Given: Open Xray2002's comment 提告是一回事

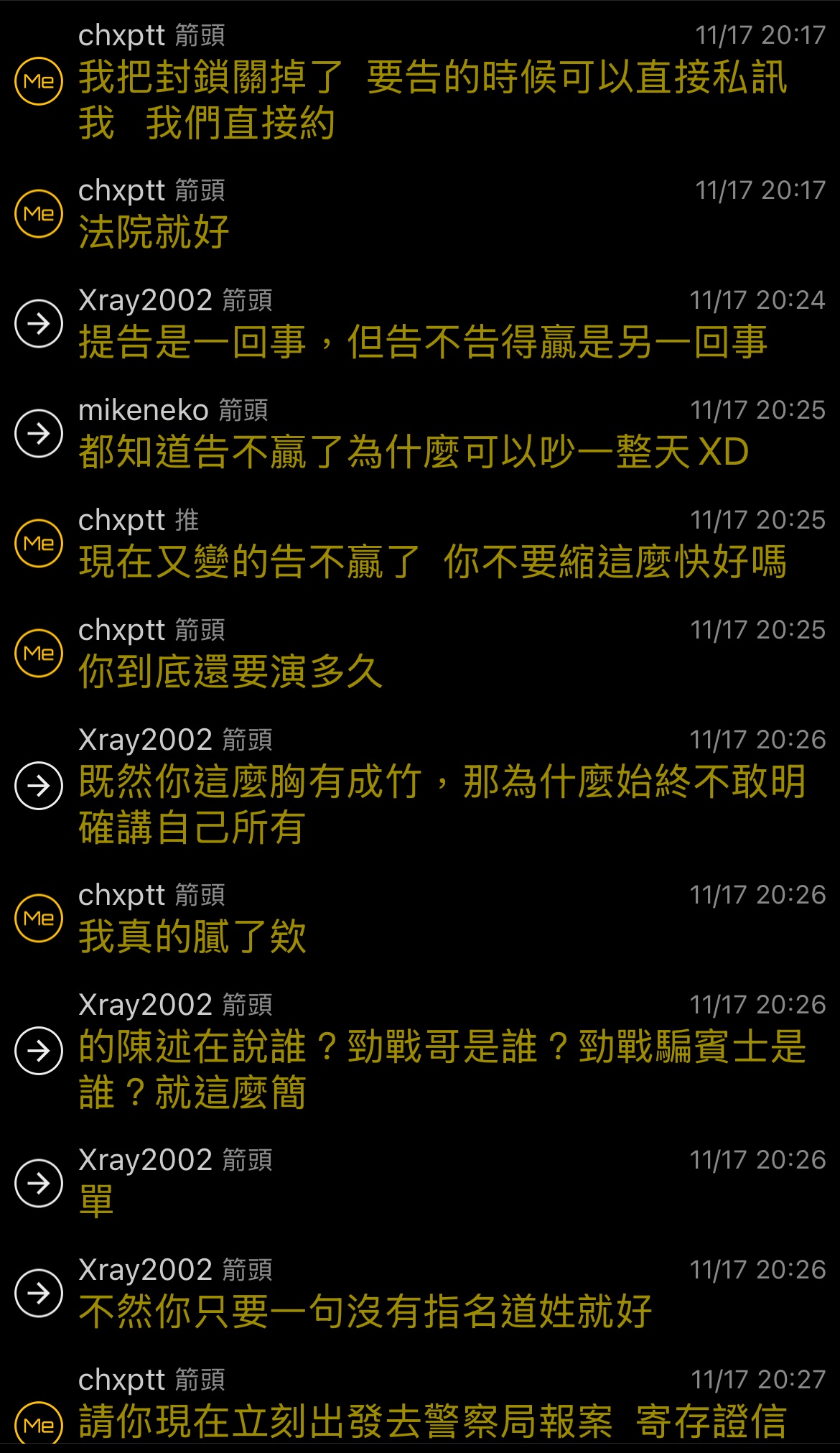Looking at the screenshot, I should point(420,325).
